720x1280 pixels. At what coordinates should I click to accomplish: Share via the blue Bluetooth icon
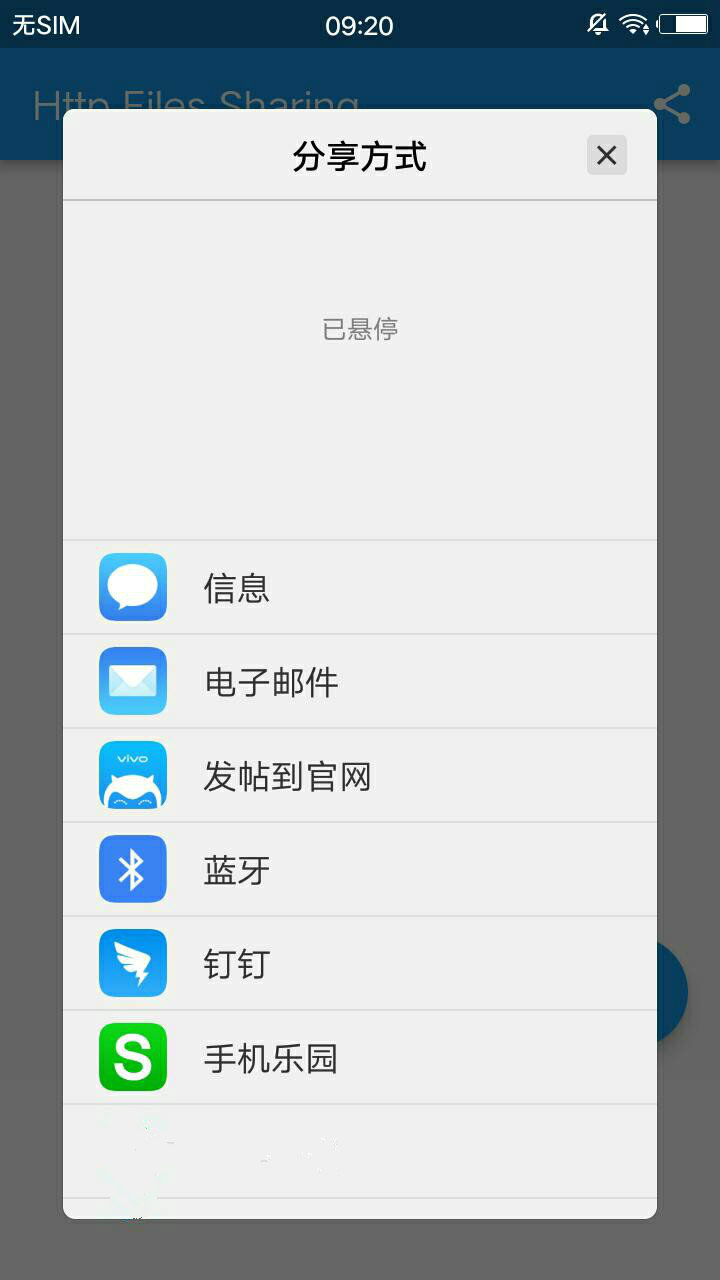pos(132,869)
